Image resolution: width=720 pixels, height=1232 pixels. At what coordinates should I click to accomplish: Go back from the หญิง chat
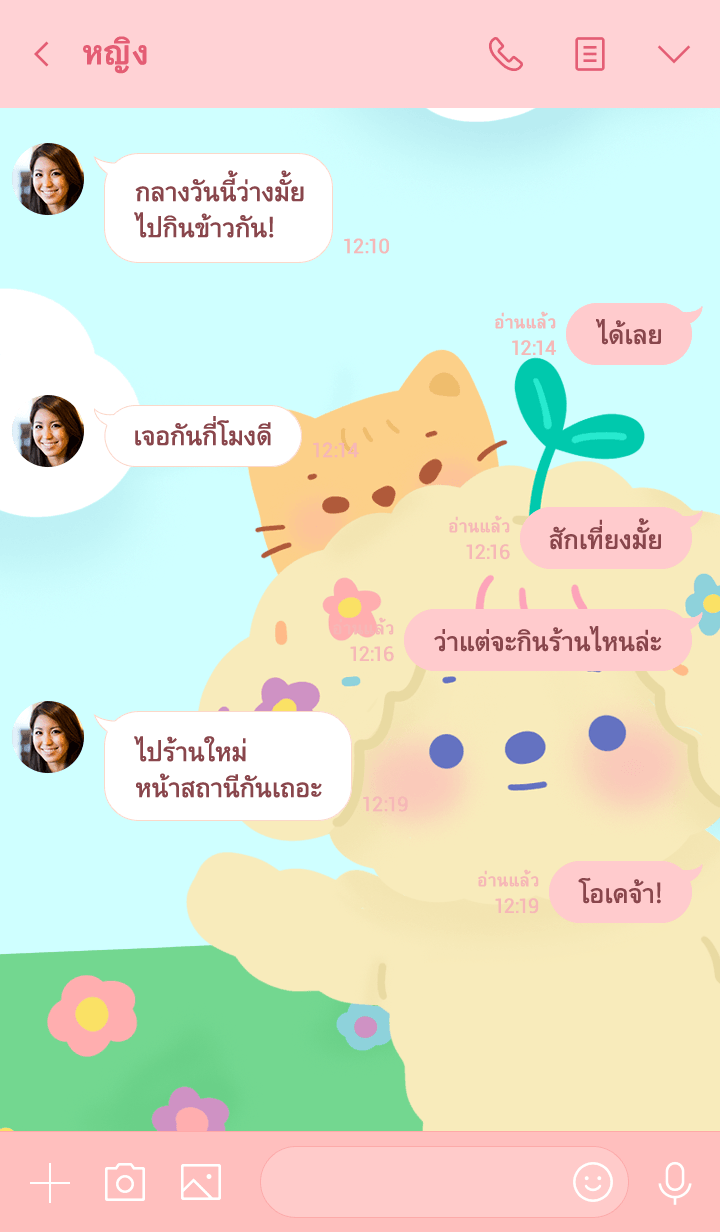tap(41, 54)
